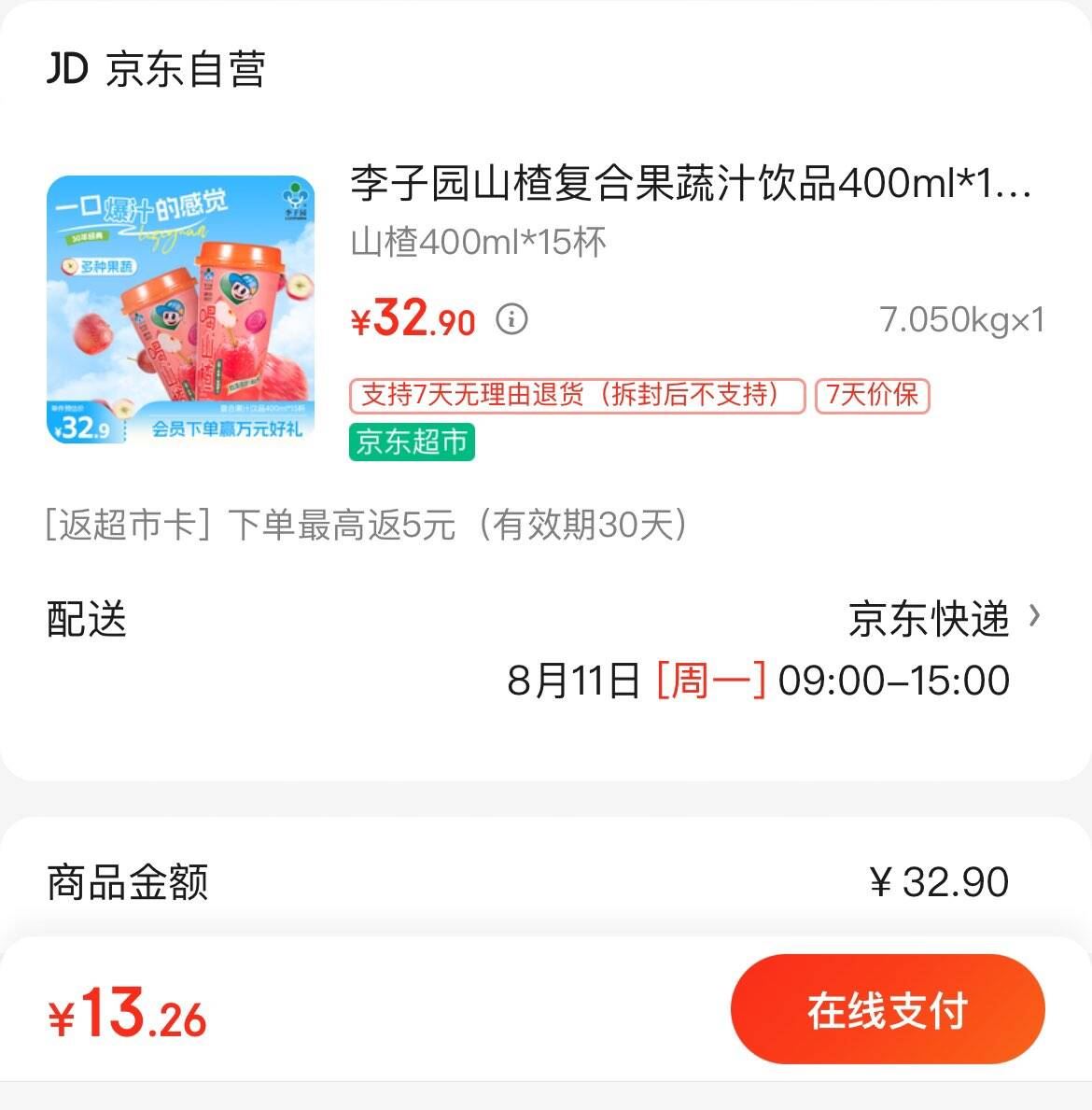
Task: Tap the 支持7天无理由退货 tag
Action: click(x=576, y=396)
